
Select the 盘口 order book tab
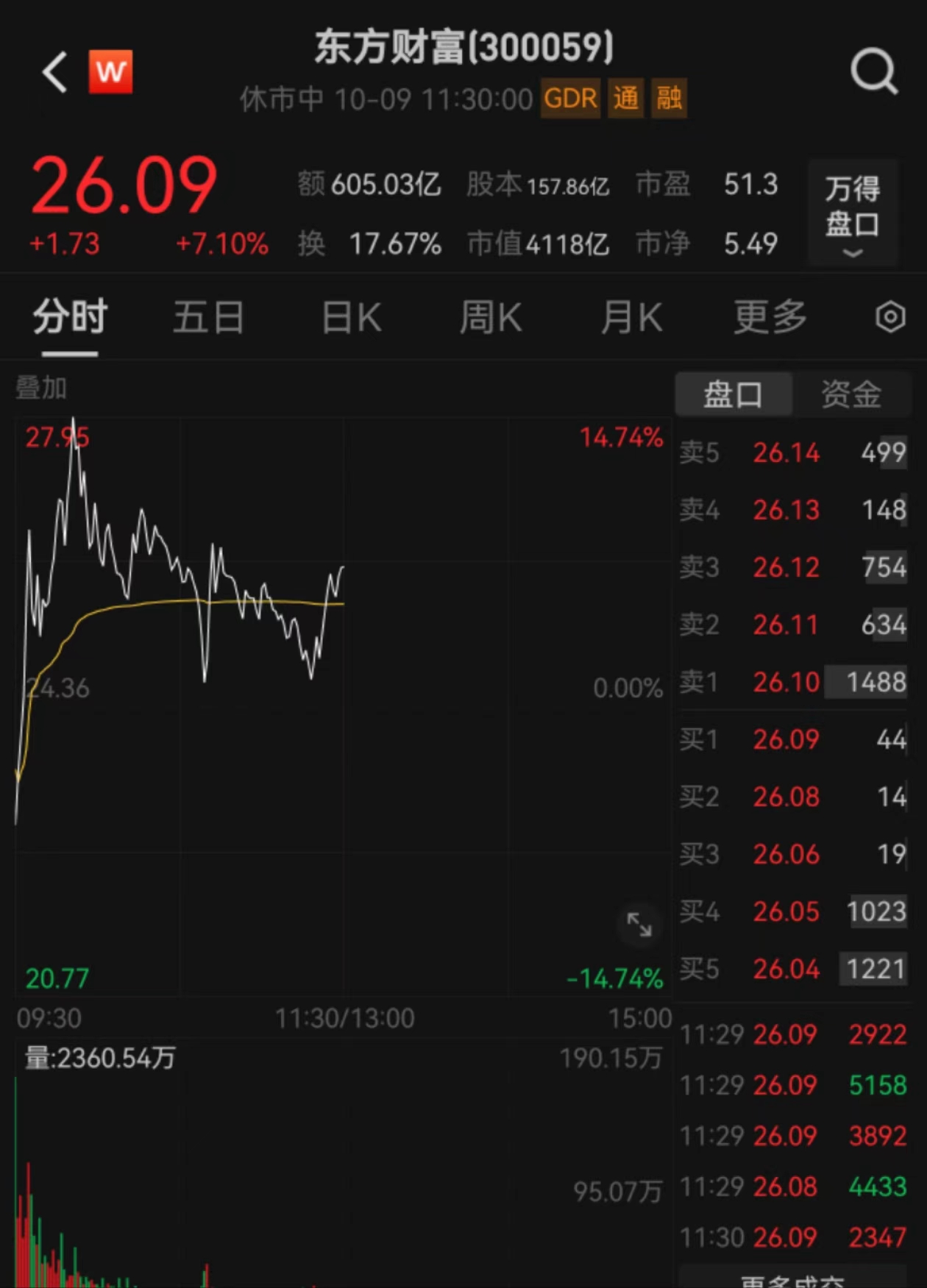[733, 394]
